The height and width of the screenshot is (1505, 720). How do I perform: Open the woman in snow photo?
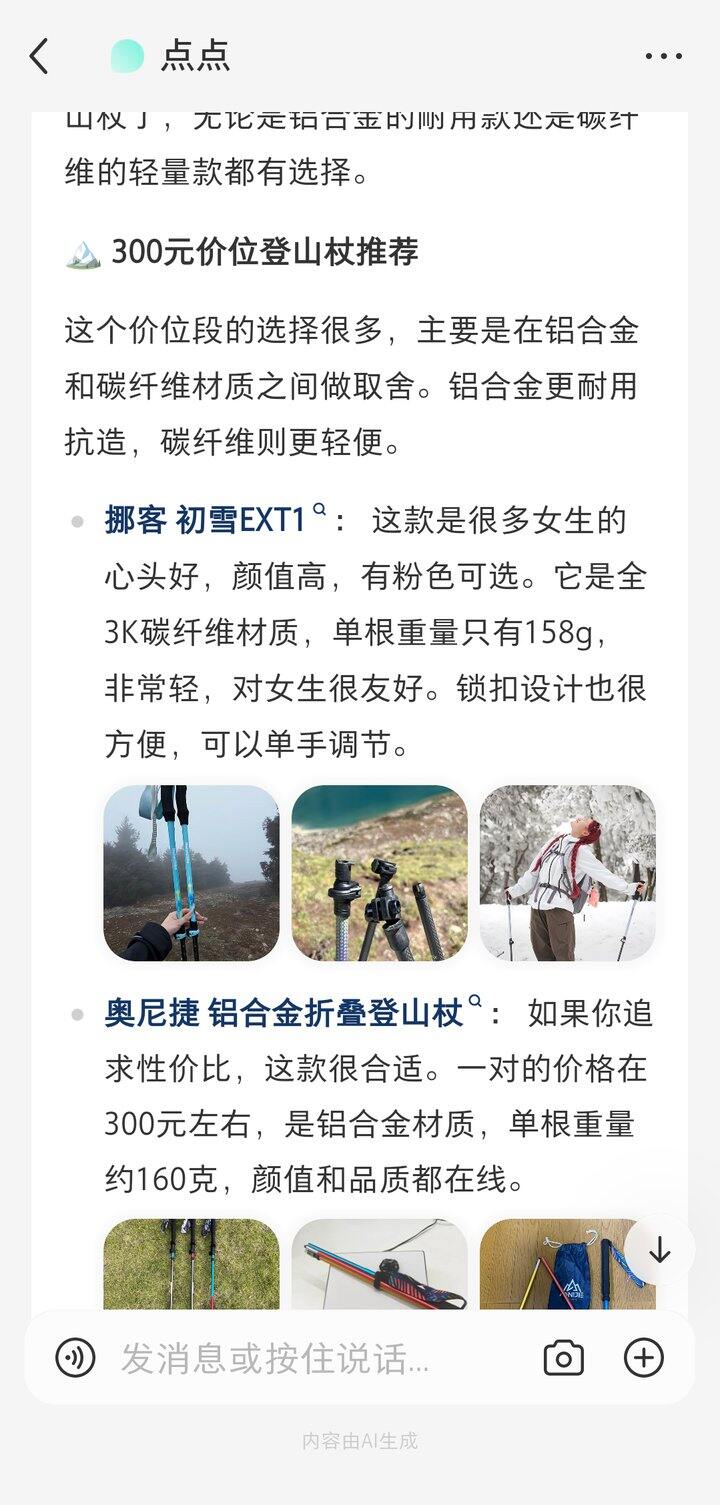point(567,873)
